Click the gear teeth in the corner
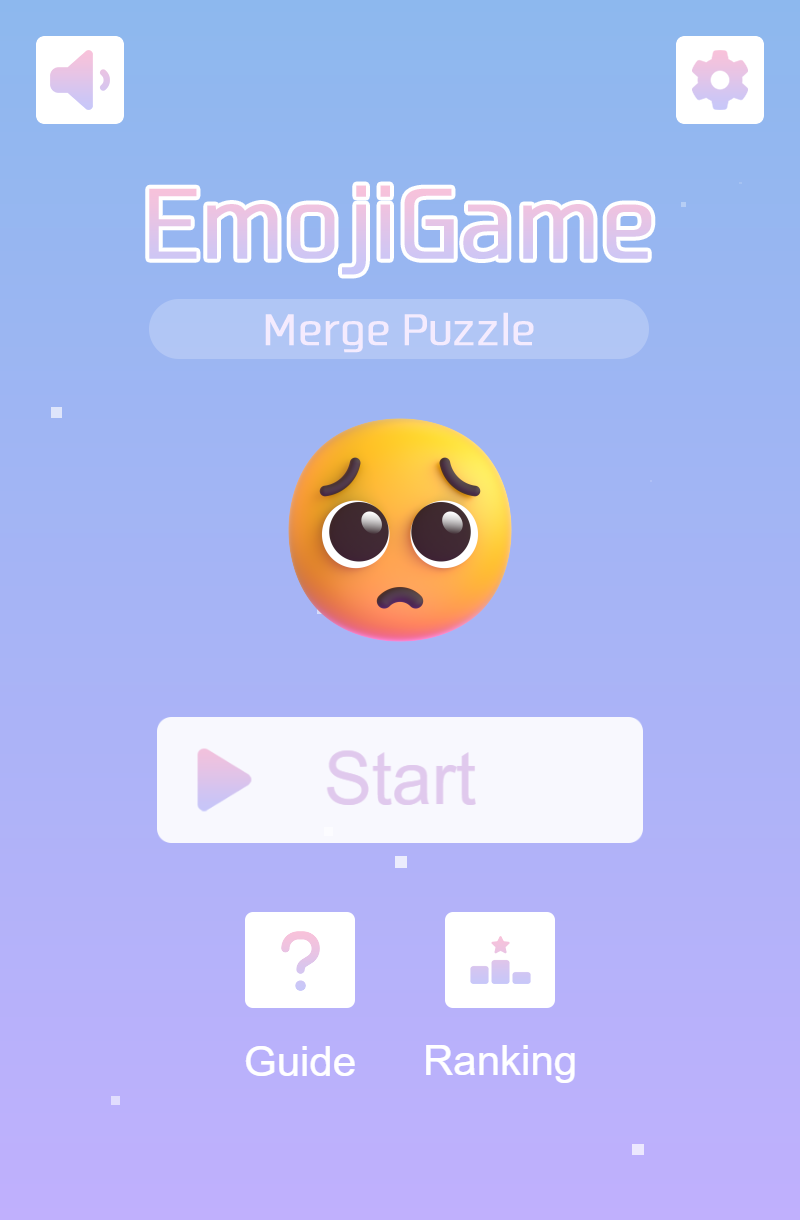Image resolution: width=800 pixels, height=1220 pixels. tap(720, 80)
